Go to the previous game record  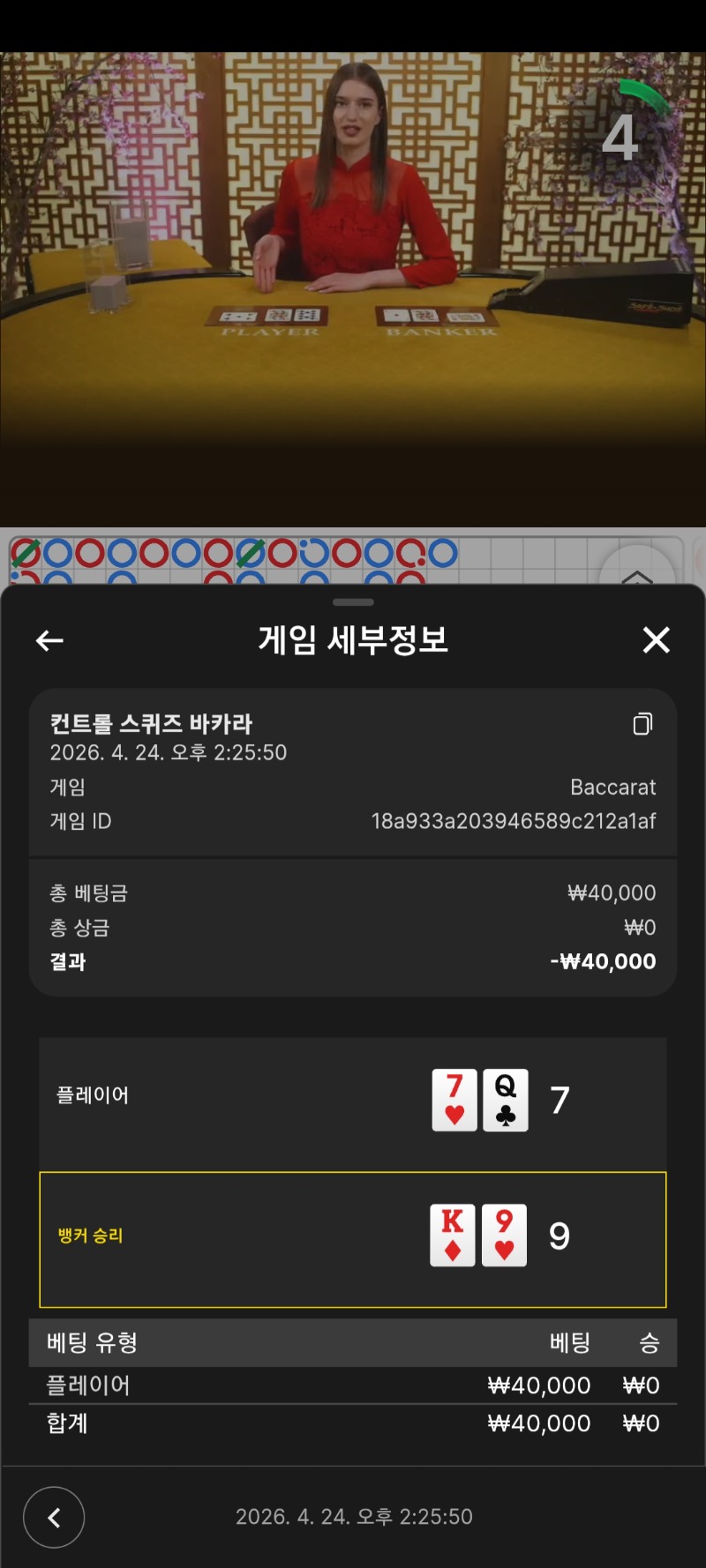[x=54, y=1517]
